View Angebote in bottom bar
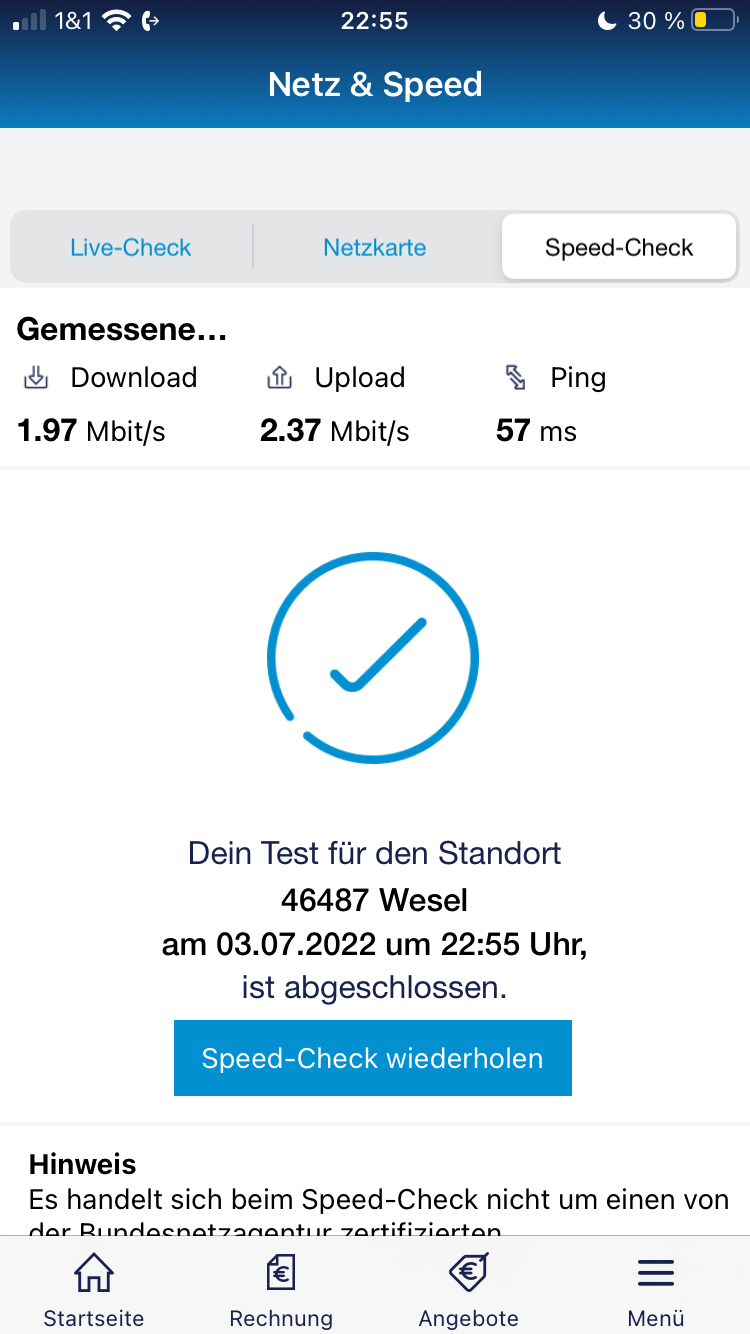 coord(469,1290)
